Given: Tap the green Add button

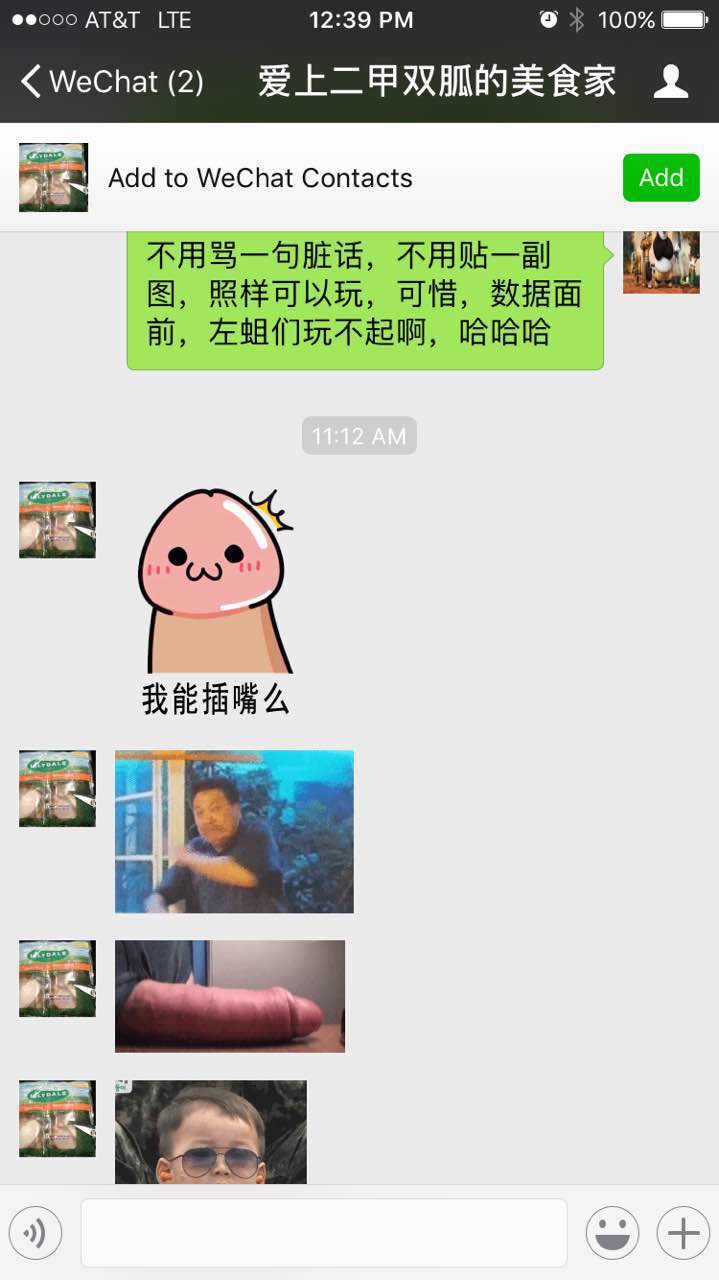Looking at the screenshot, I should (660, 178).
